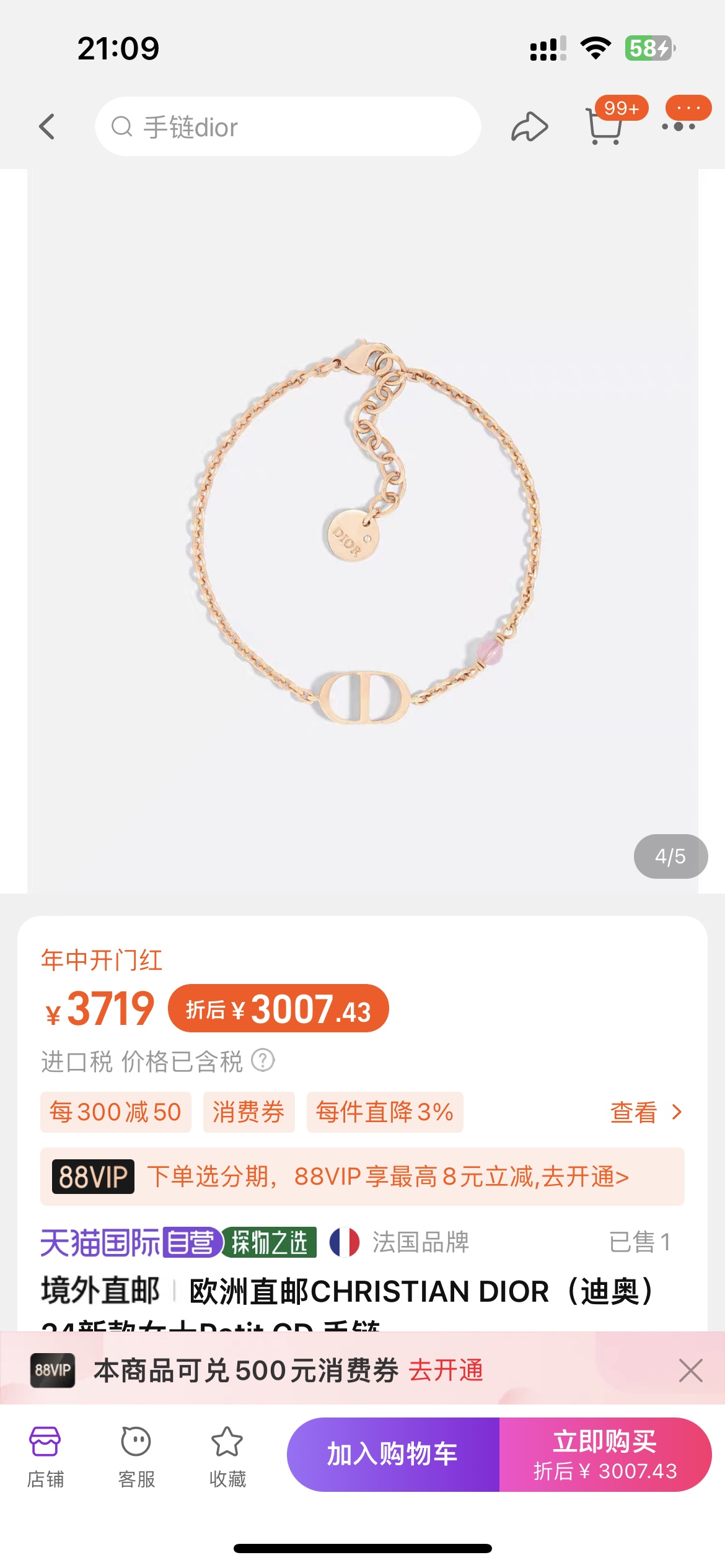
Task: Tap 加入购物车 to add to cart
Action: (393, 1454)
